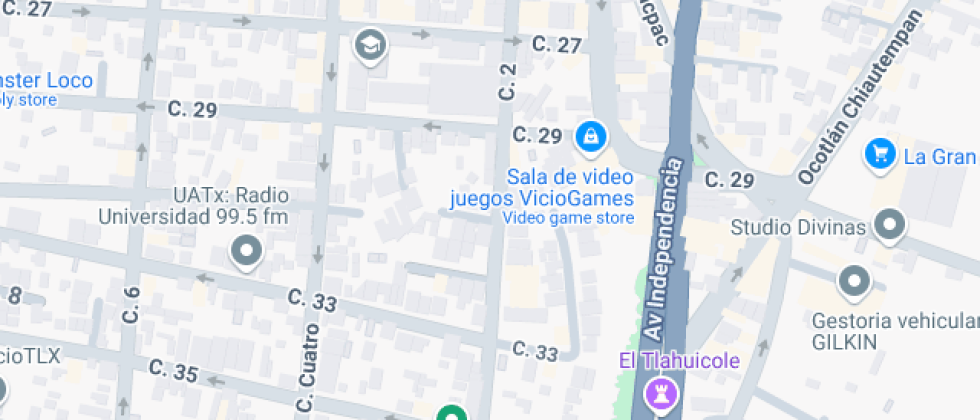
Task: Tap the school graduation cap marker
Action: point(371,45)
